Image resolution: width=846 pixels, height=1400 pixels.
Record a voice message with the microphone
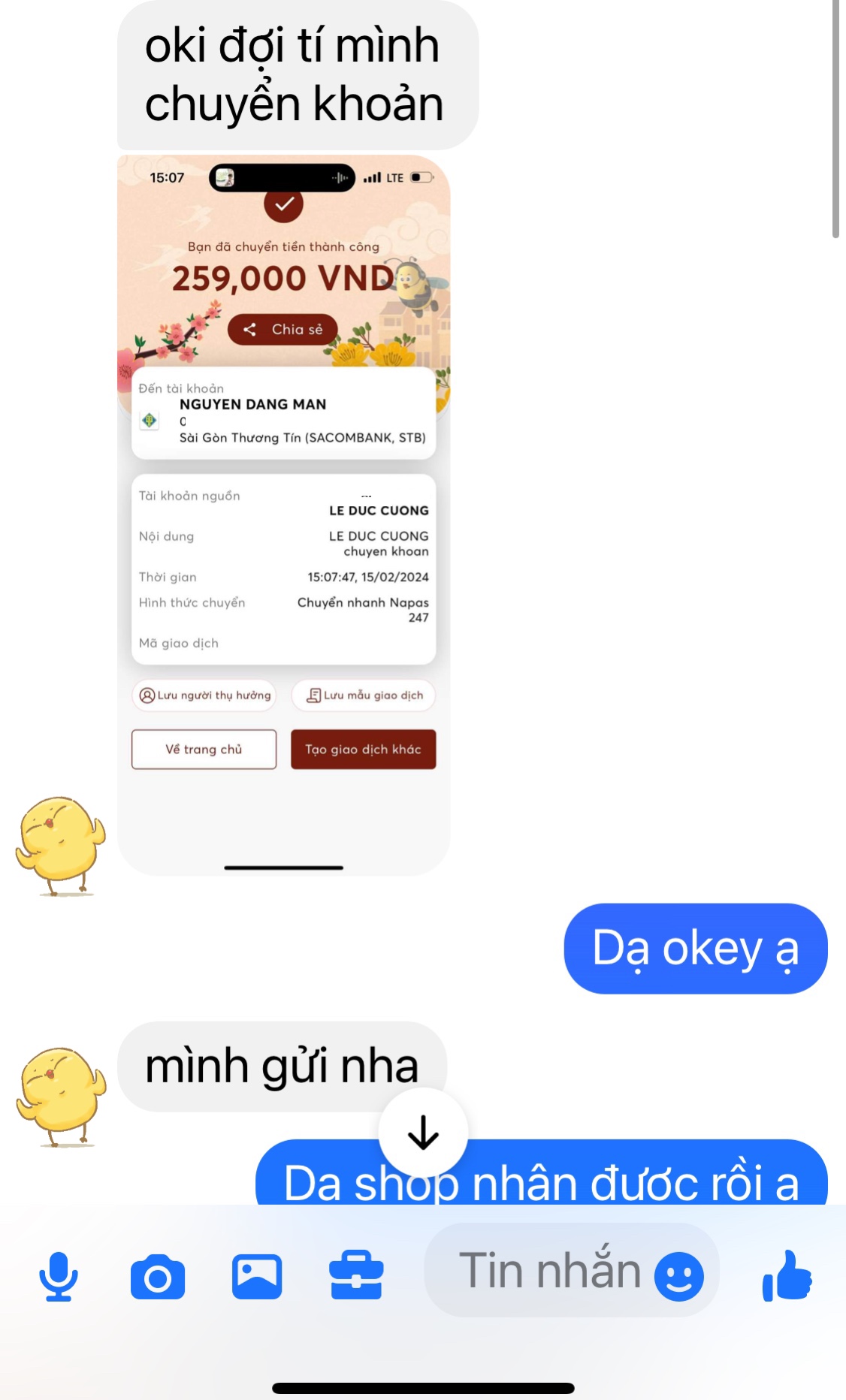(58, 1276)
